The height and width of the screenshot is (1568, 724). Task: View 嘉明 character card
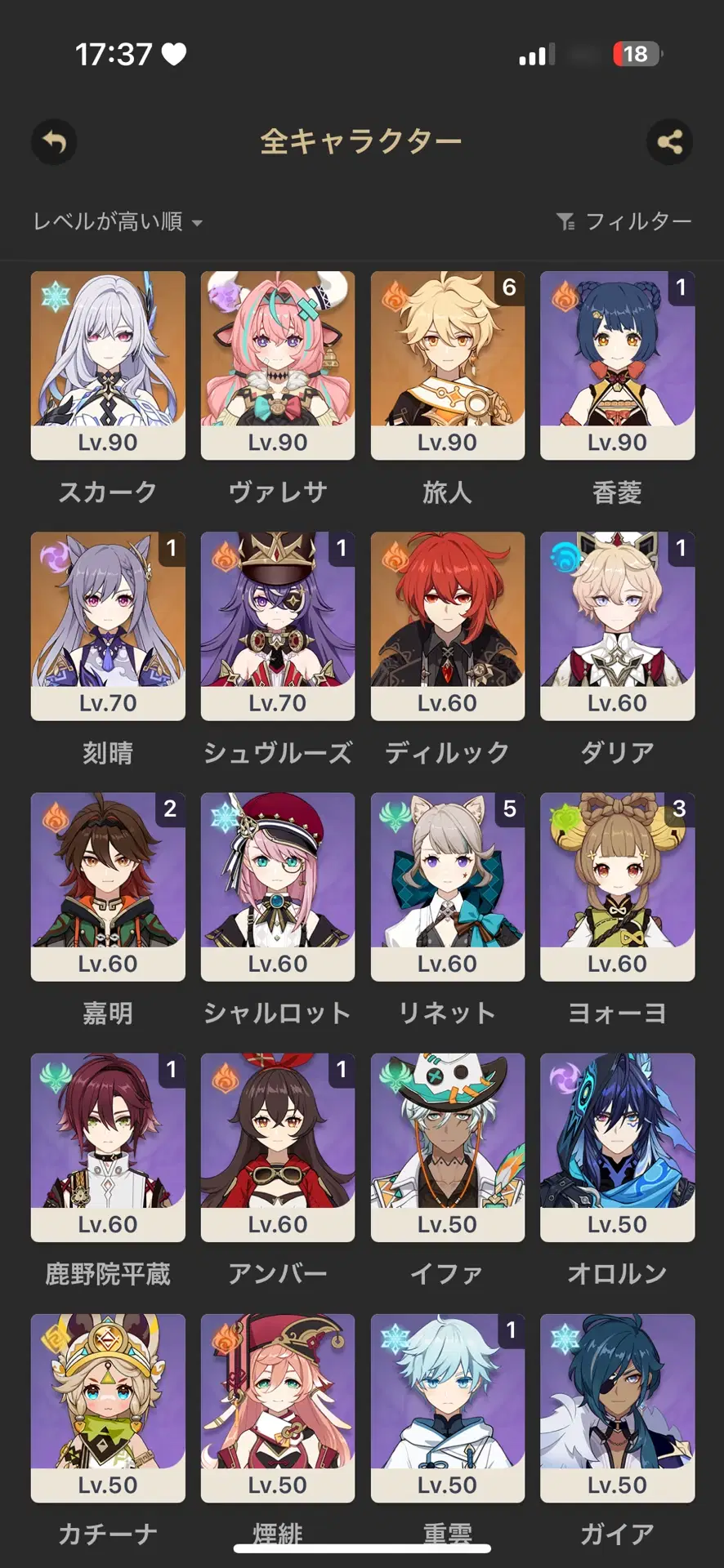pyautogui.click(x=108, y=886)
